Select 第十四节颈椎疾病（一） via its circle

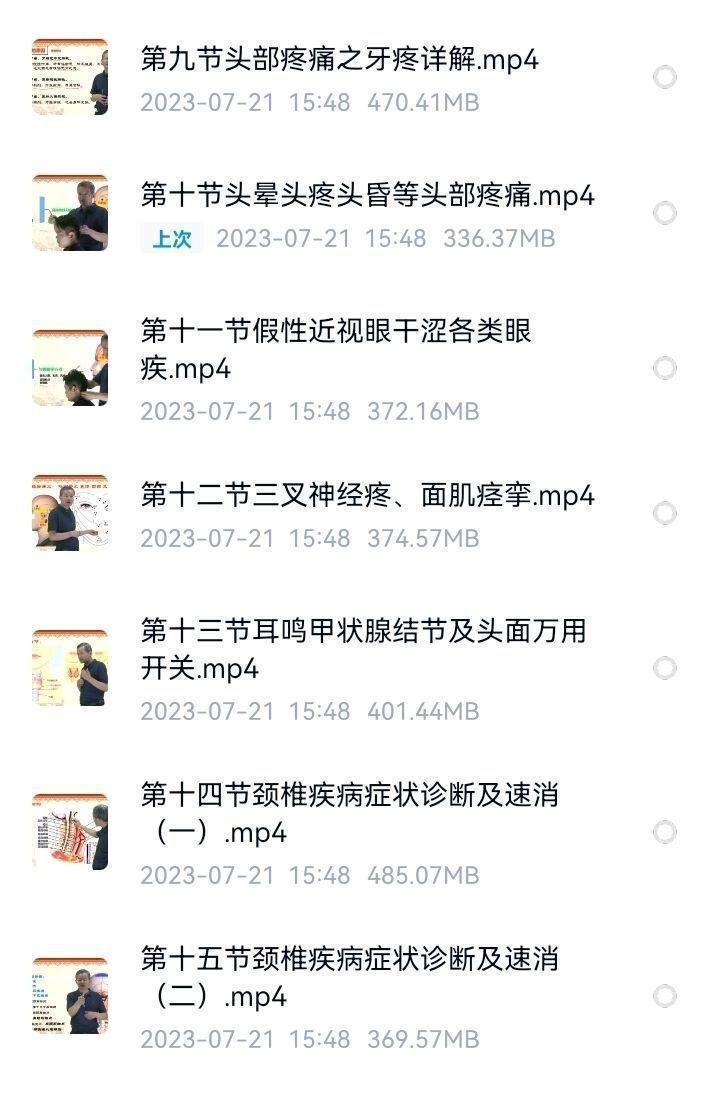(665, 832)
